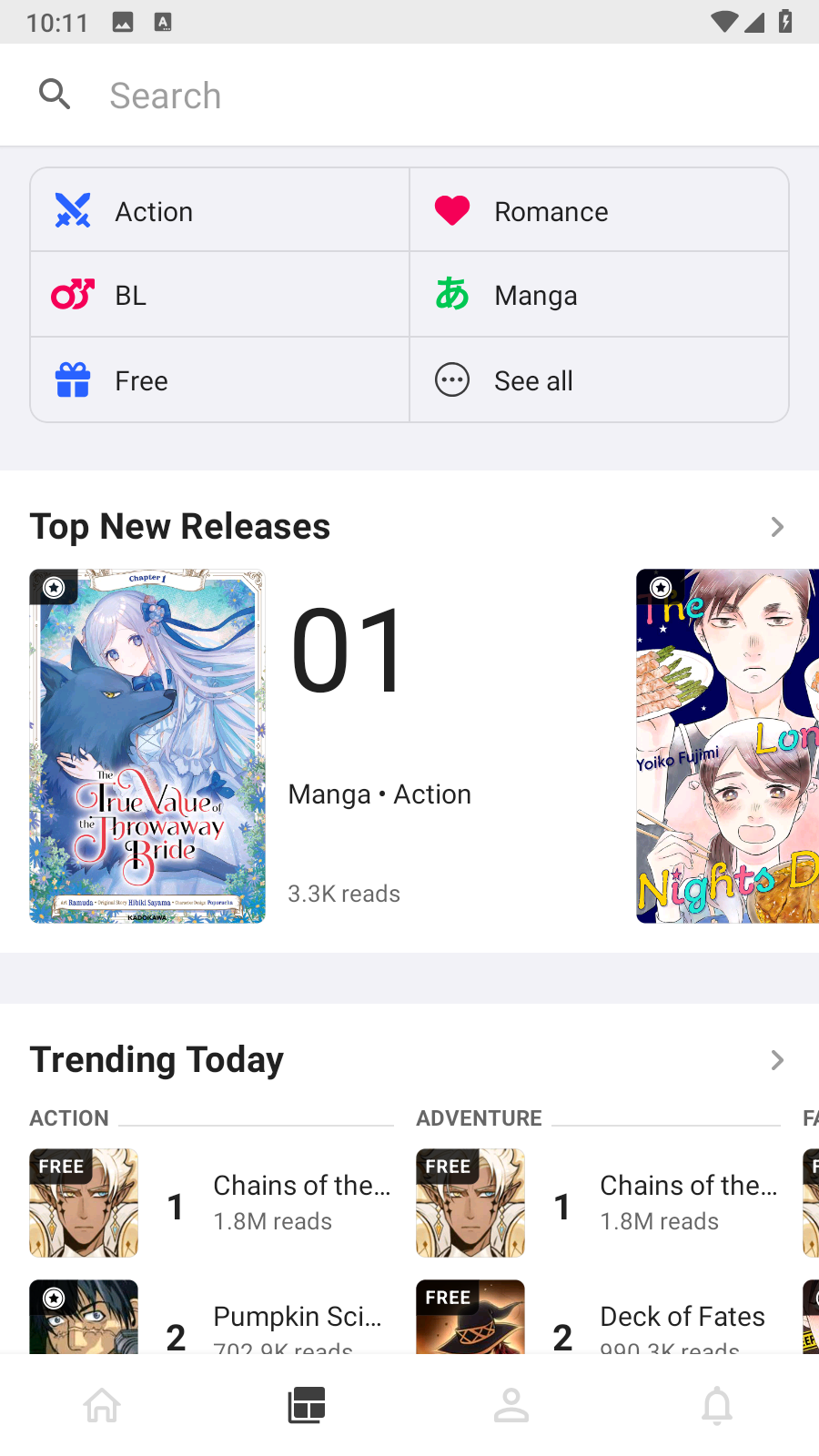The image size is (819, 1456).
Task: Select the ACTION trending column header
Action: [x=68, y=1117]
